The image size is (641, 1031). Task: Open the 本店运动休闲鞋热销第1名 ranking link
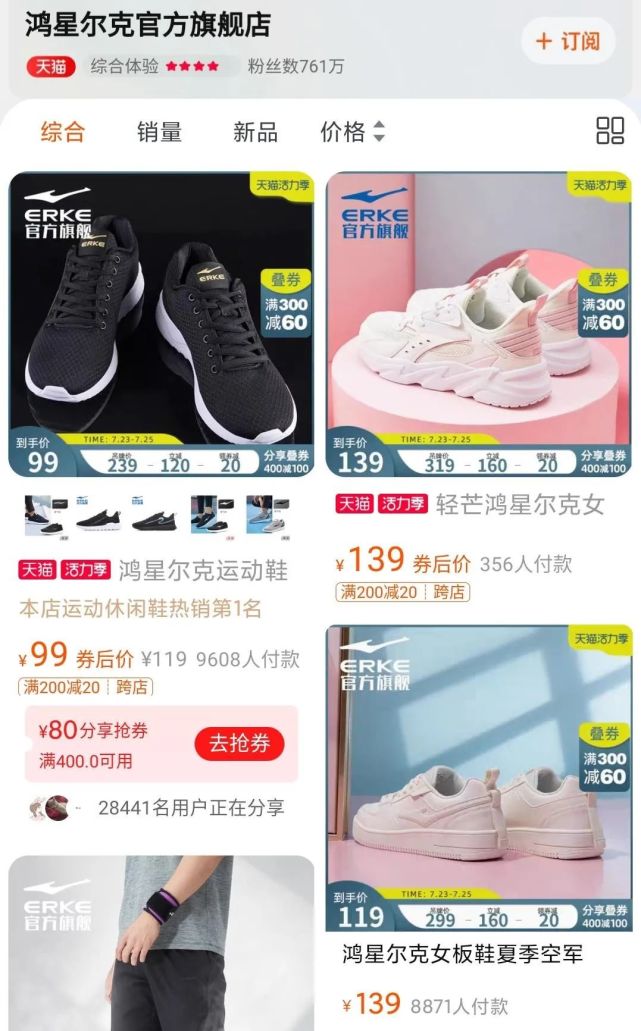[140, 608]
